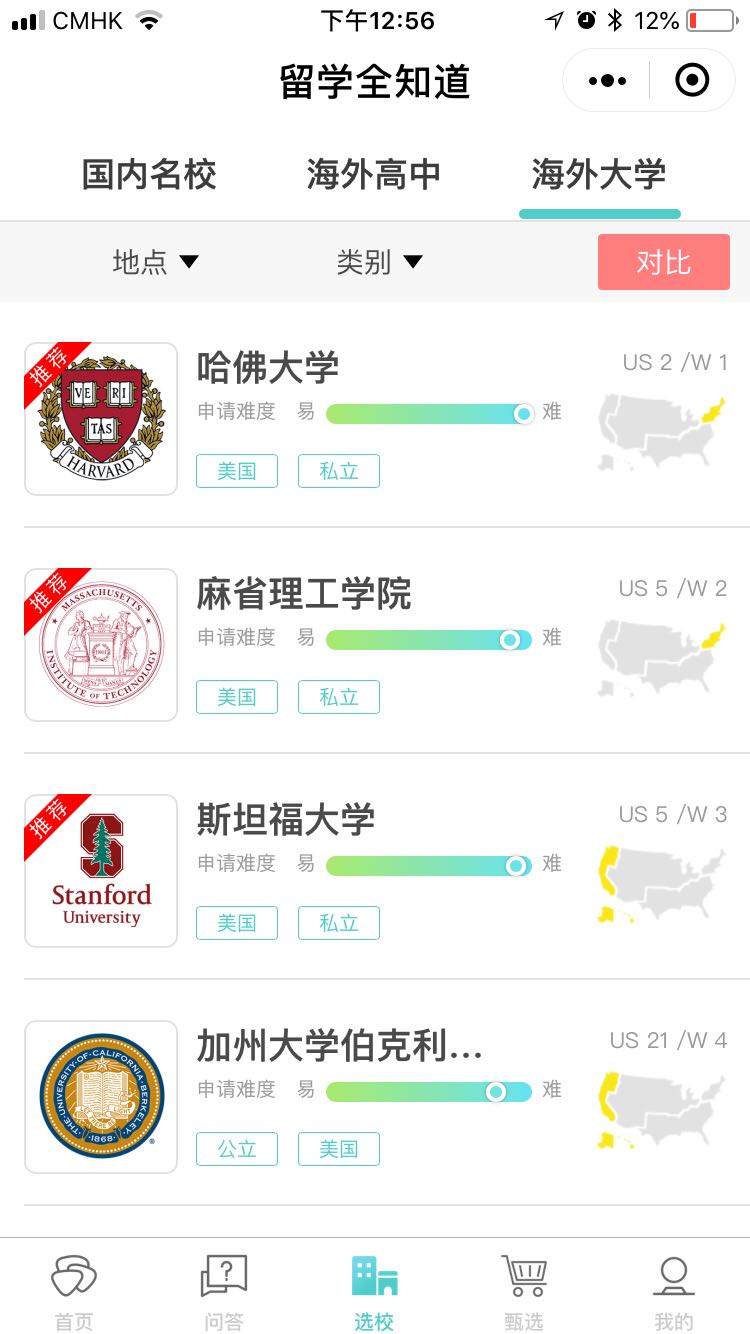This screenshot has height=1334, width=750.
Task: Select the 海外大学 tab
Action: pyautogui.click(x=599, y=175)
